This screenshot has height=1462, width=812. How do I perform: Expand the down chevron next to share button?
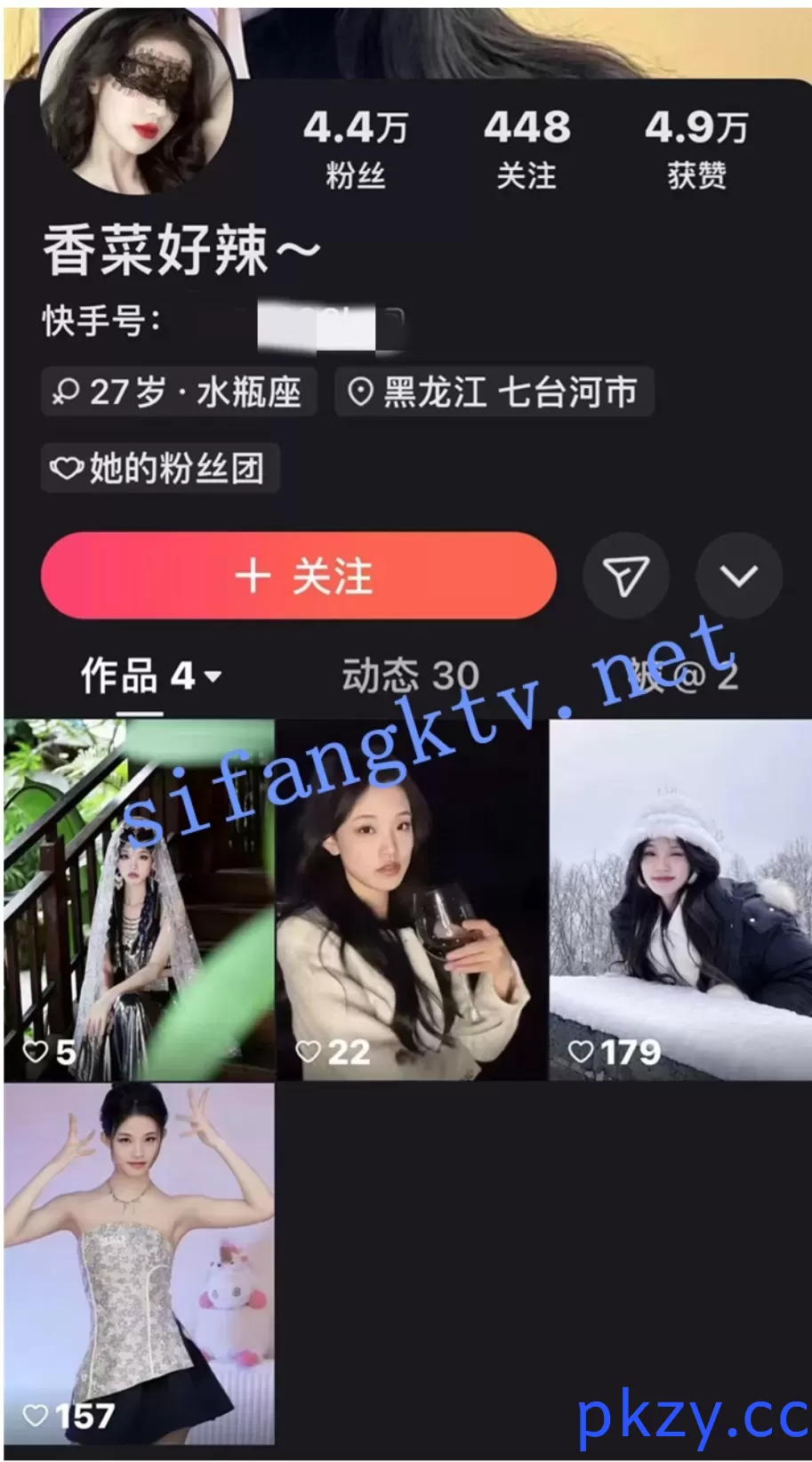739,576
